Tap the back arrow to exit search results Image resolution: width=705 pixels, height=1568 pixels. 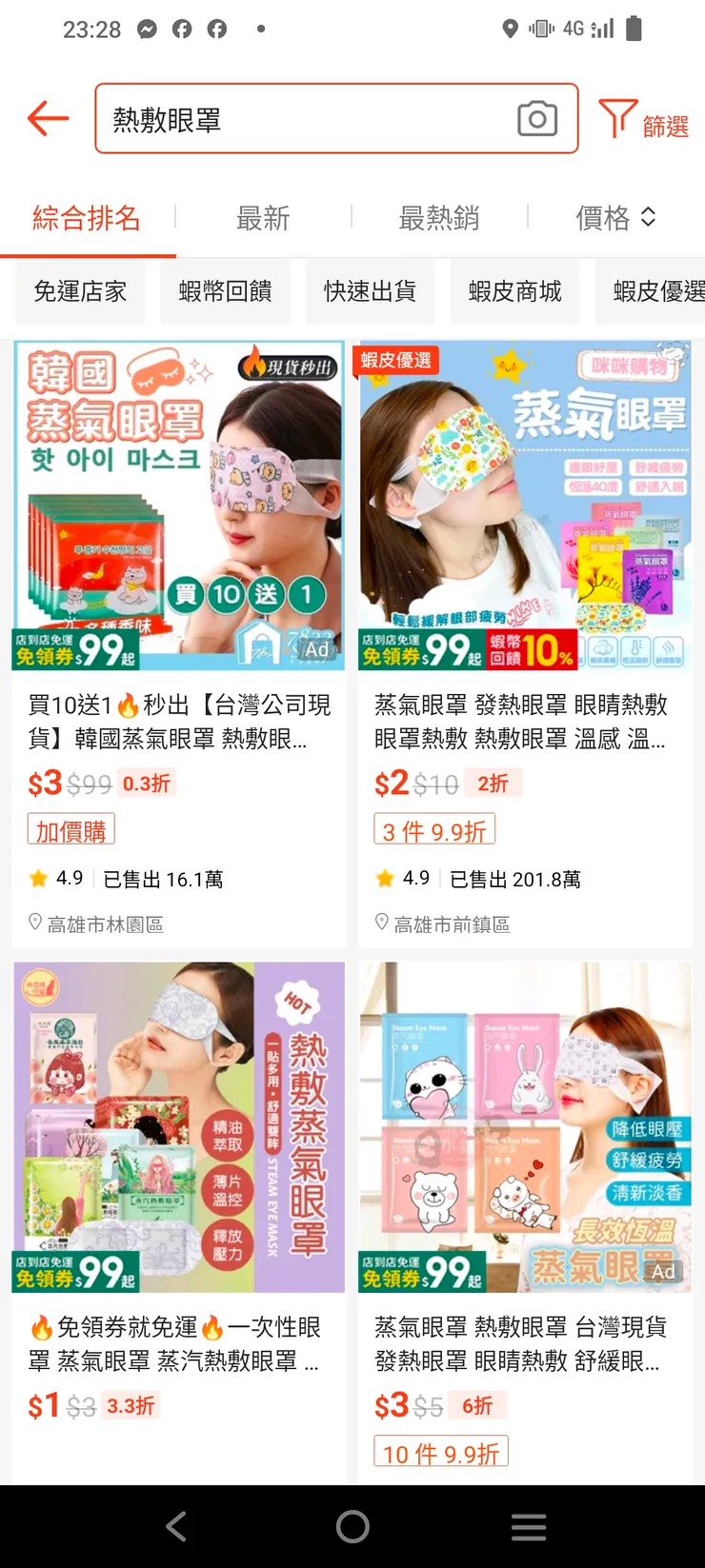click(x=48, y=118)
